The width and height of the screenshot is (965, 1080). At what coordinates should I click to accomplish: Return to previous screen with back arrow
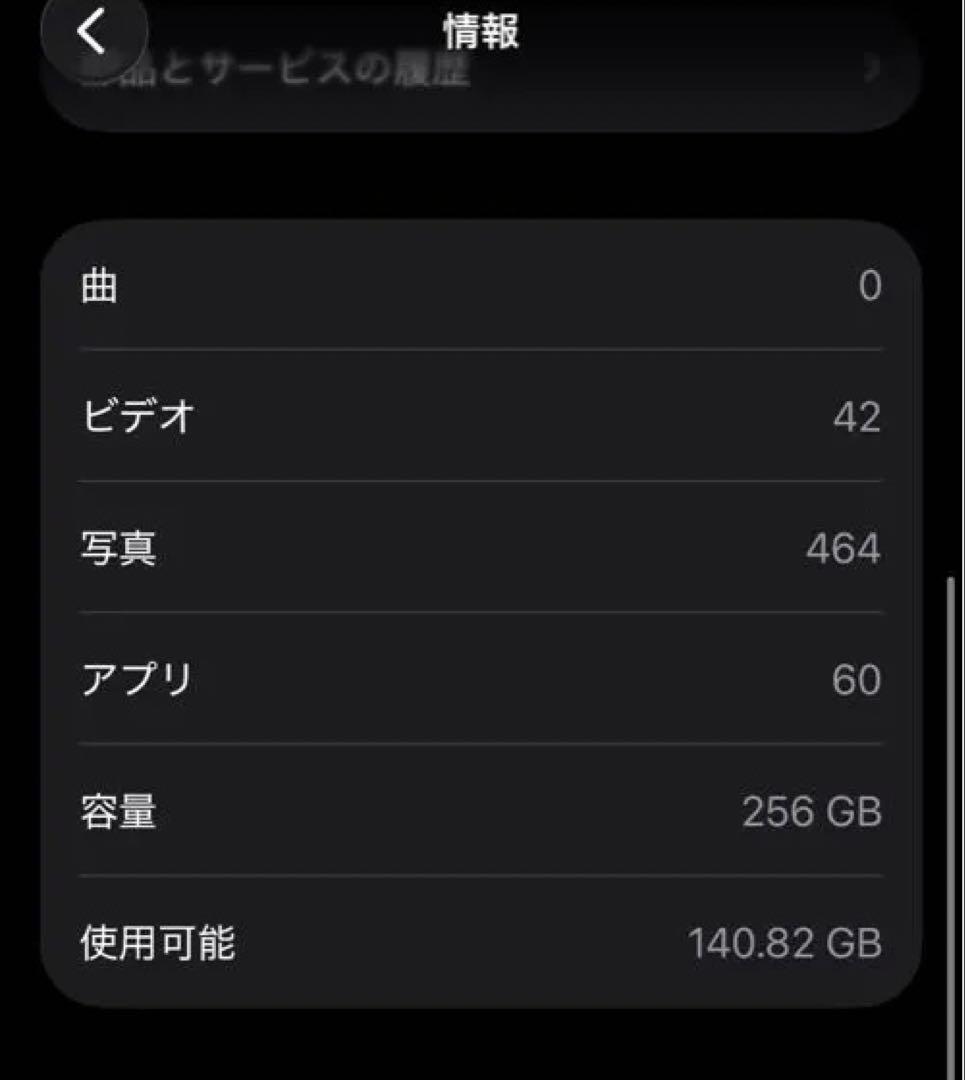coord(93,29)
